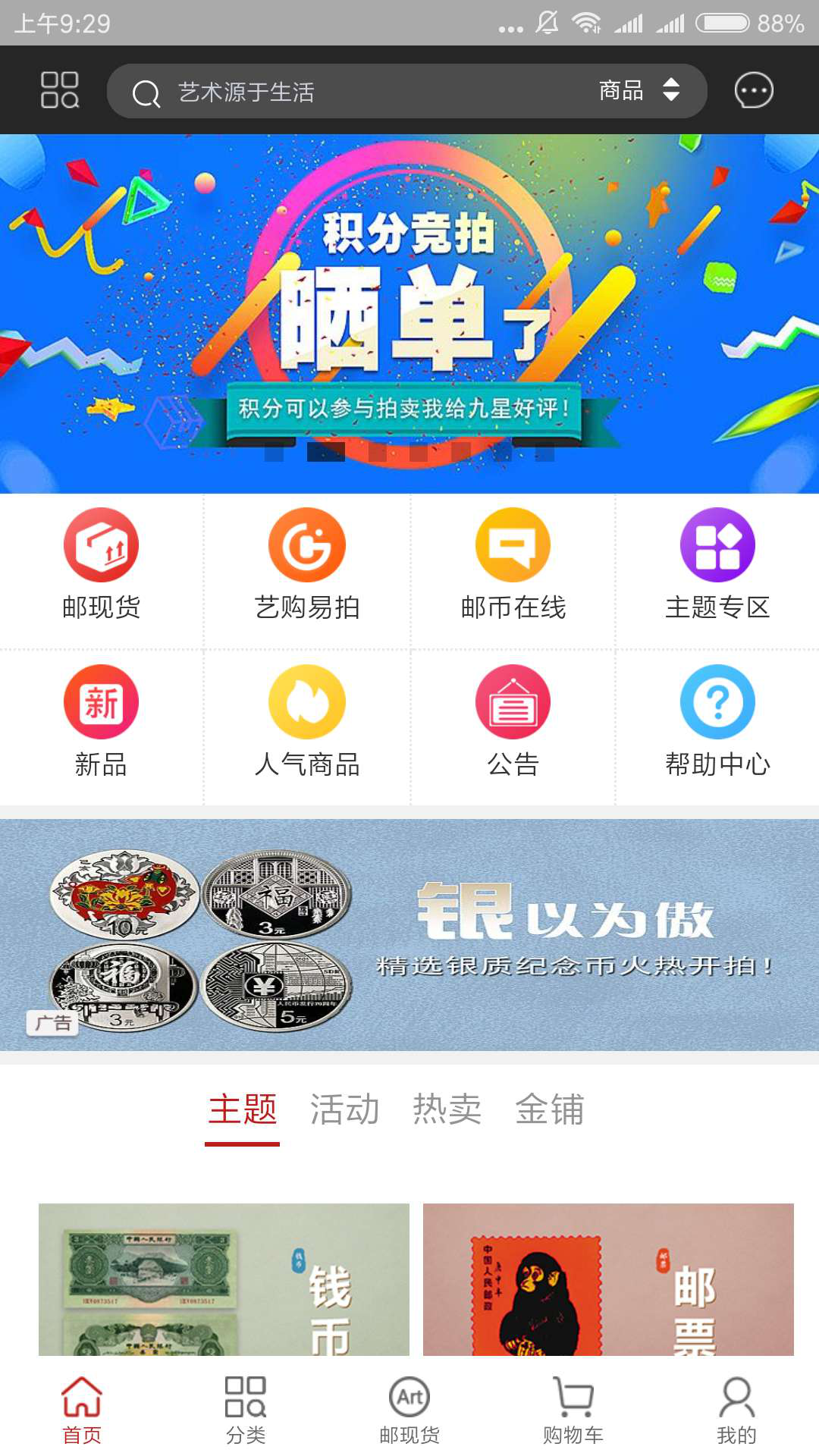Switch to the 热卖 tab
The image size is (819, 1456).
click(447, 1109)
